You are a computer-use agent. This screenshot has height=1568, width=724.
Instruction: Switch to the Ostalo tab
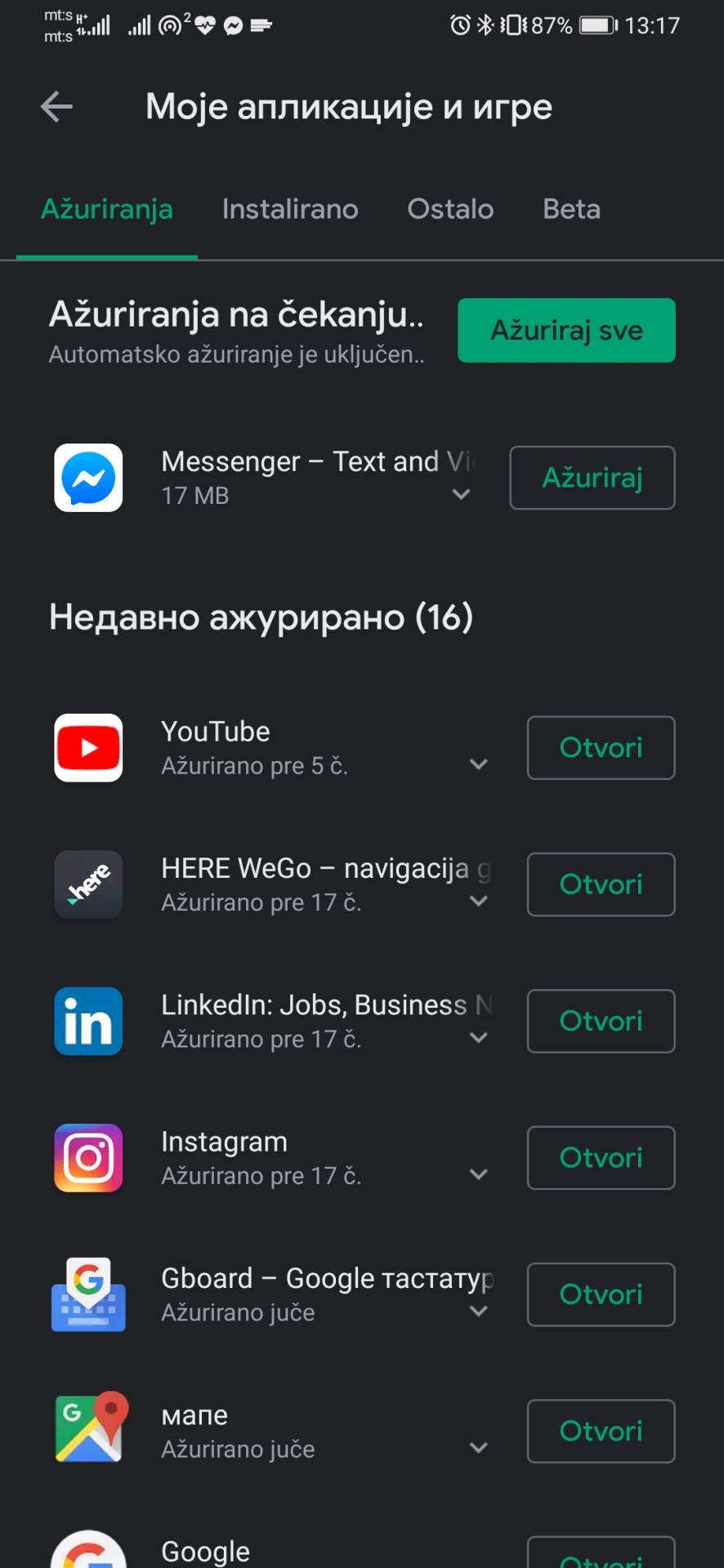pyautogui.click(x=450, y=209)
